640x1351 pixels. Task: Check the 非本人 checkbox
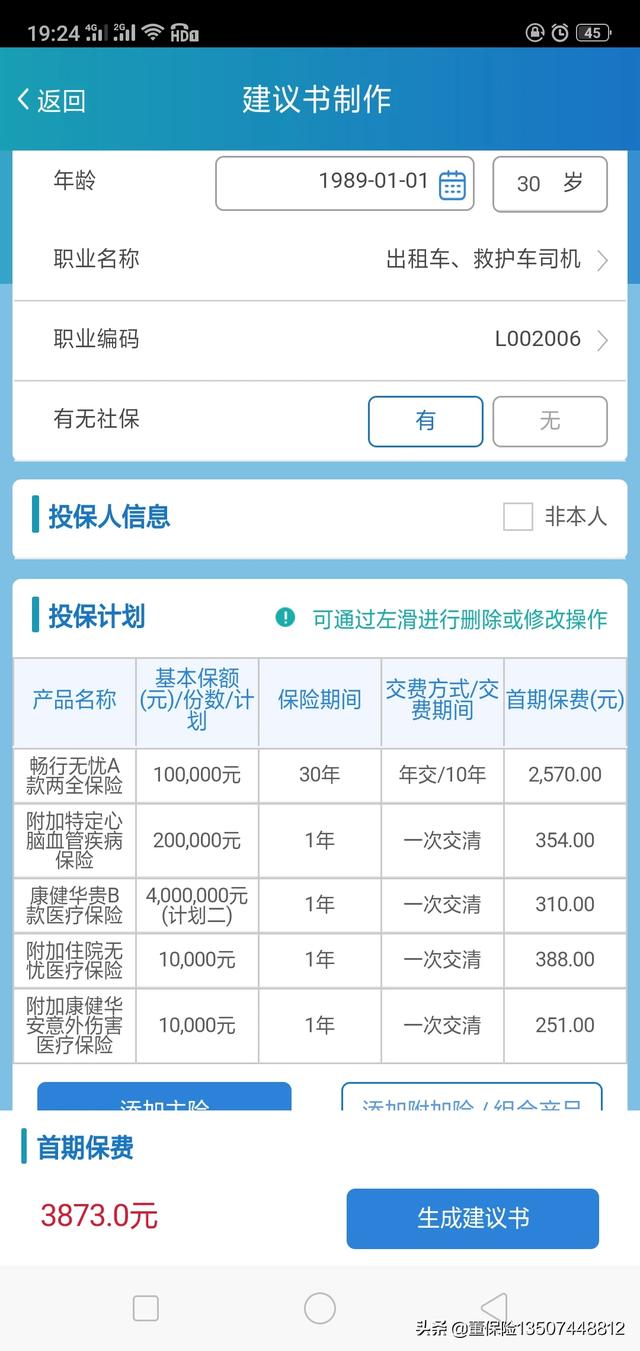coord(518,517)
